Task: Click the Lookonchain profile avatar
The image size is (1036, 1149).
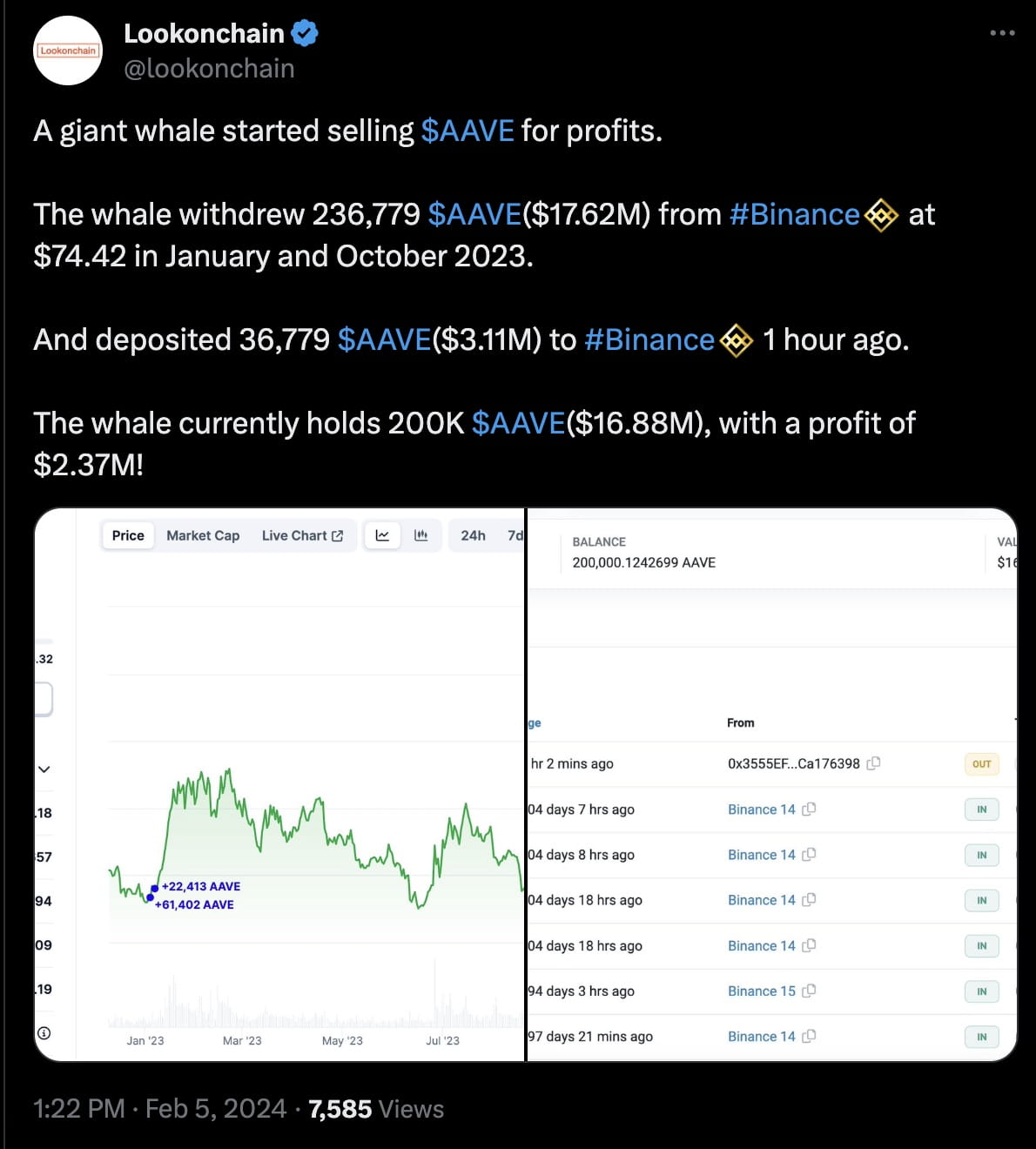Action: (67, 50)
